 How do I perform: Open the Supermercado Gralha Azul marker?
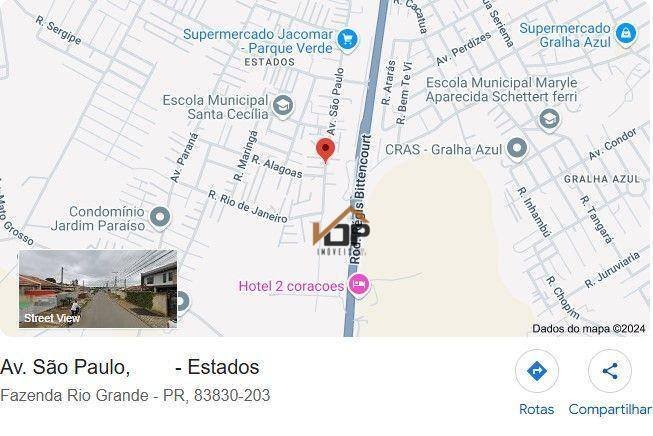(625, 34)
